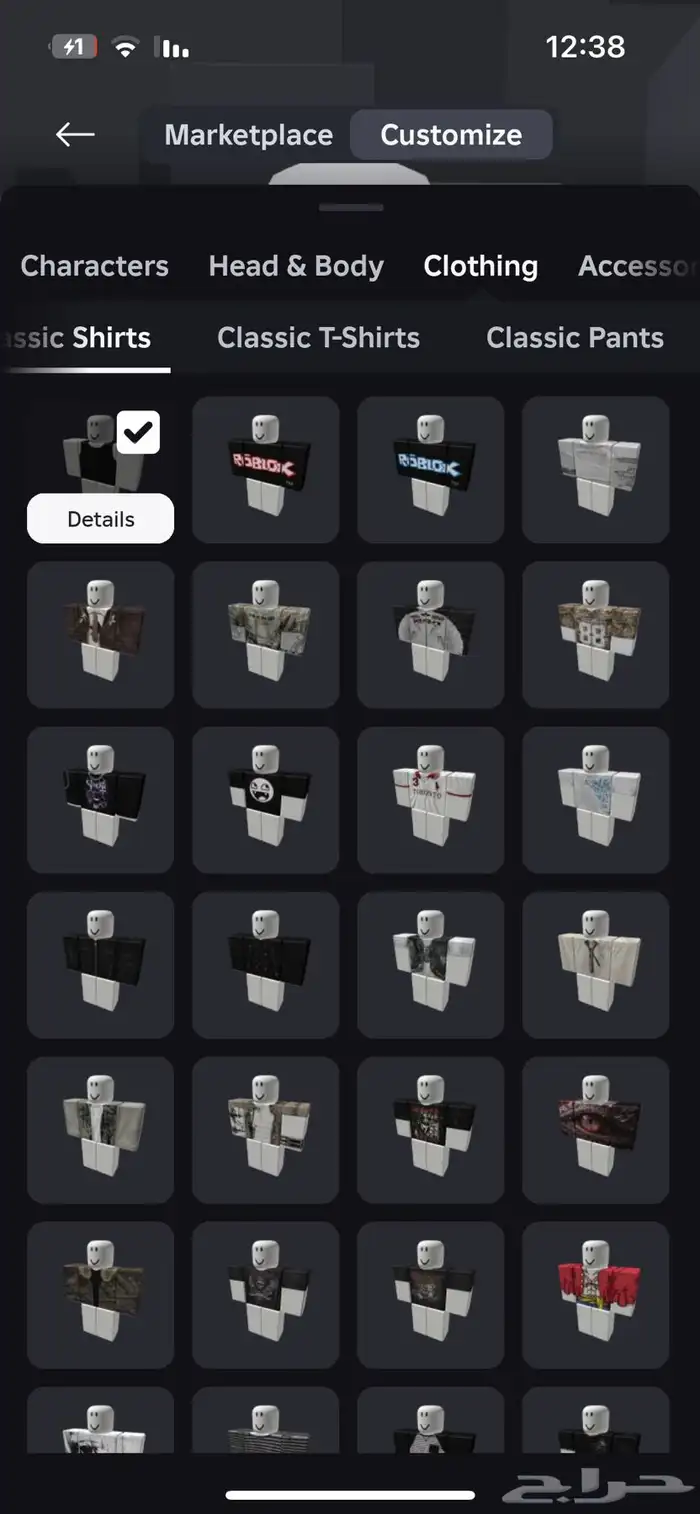Go back using the arrow icon
This screenshot has width=700, height=1514.
click(x=75, y=135)
